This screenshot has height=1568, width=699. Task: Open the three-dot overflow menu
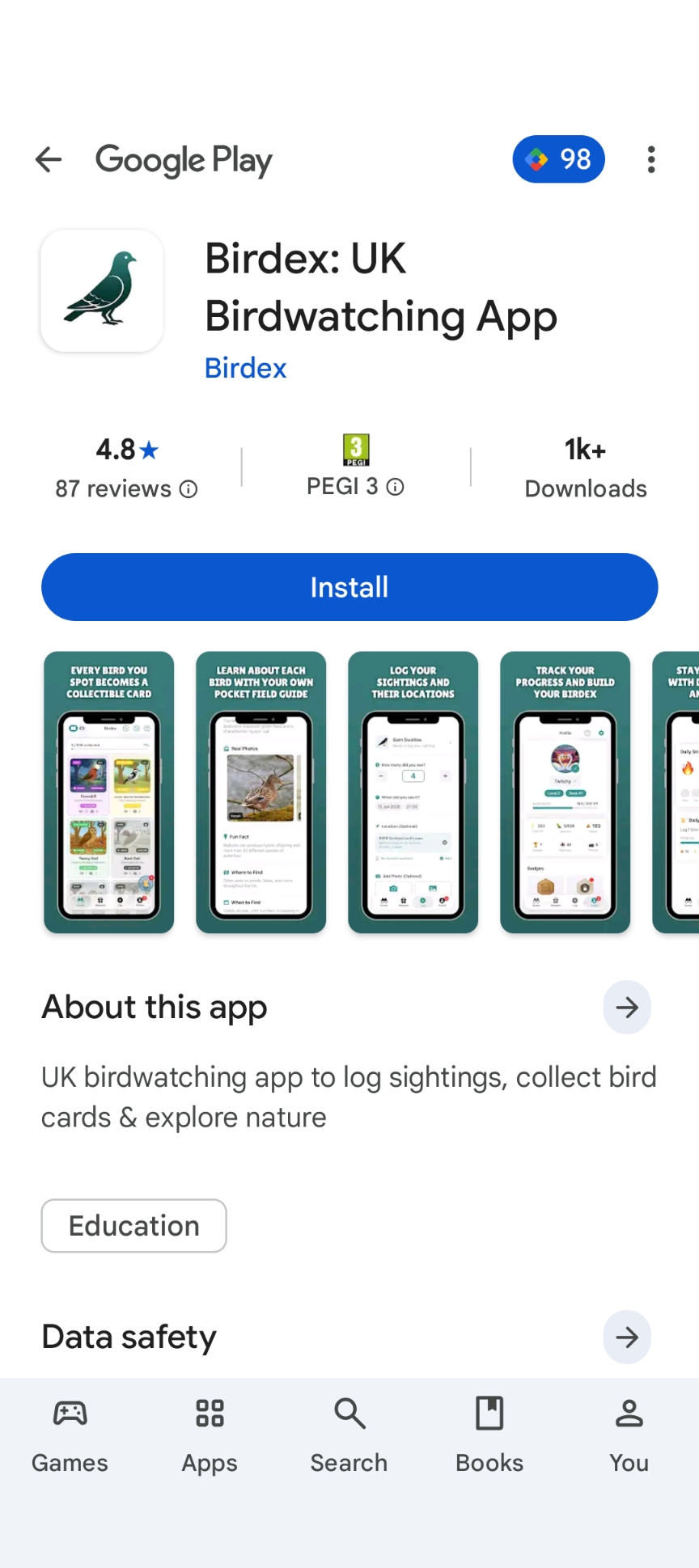click(x=650, y=159)
